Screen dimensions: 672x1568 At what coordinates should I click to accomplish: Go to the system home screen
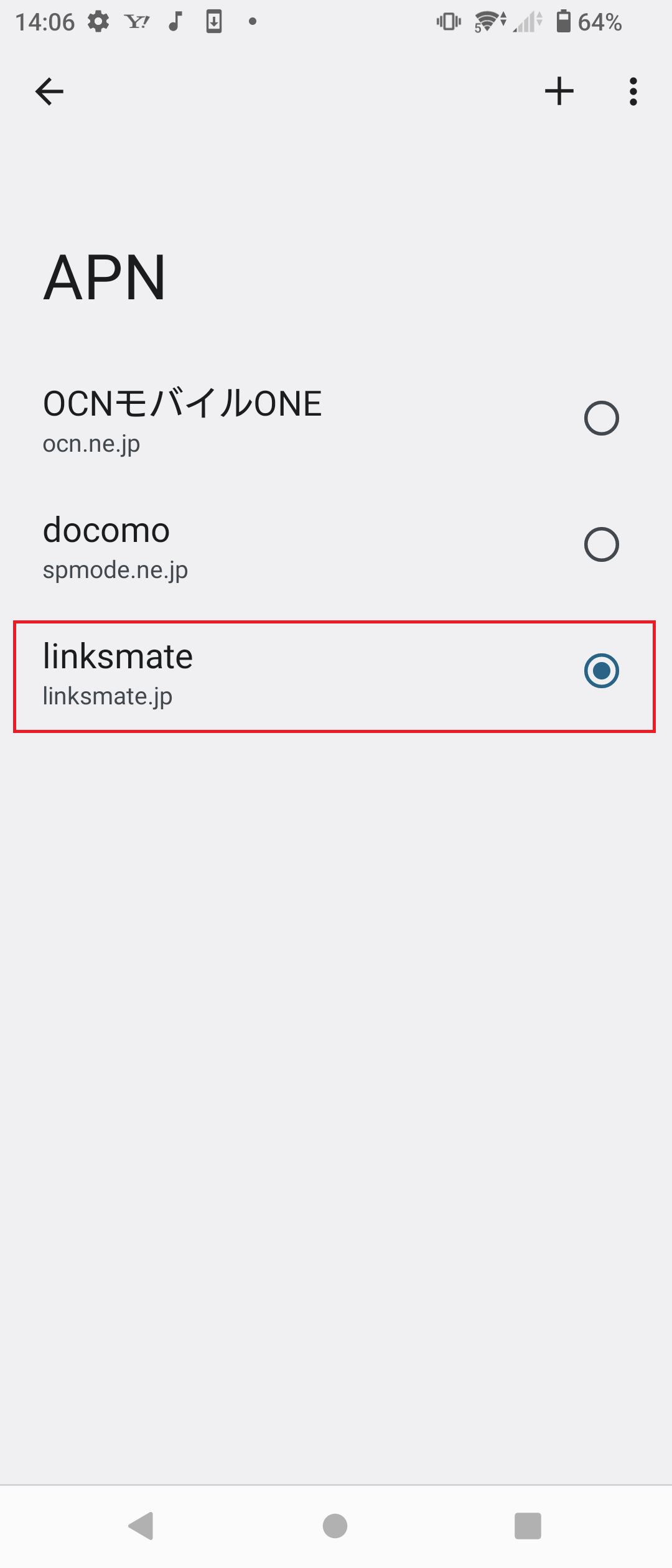tap(335, 1526)
